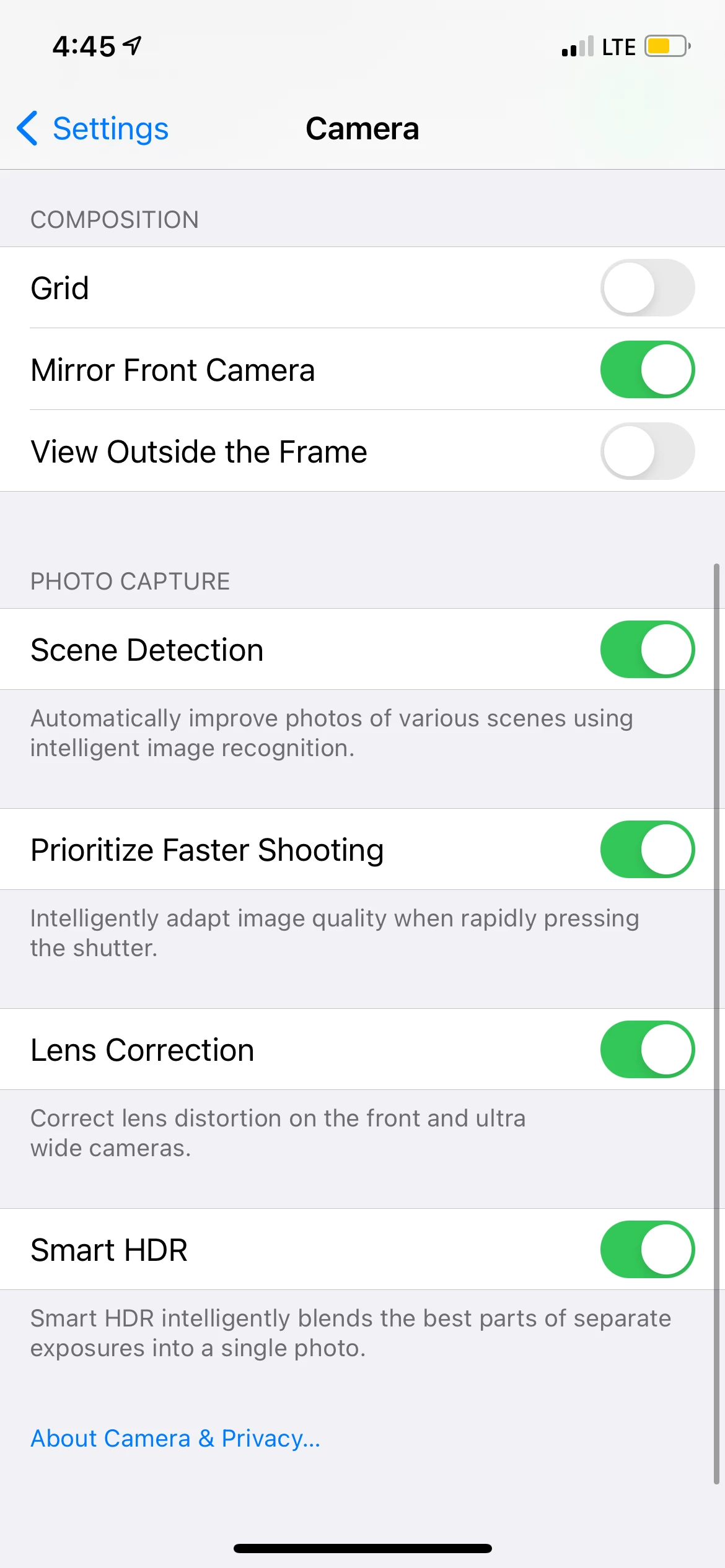Turn off Prioritize Faster Shooting
This screenshot has width=725, height=1568.
(647, 850)
